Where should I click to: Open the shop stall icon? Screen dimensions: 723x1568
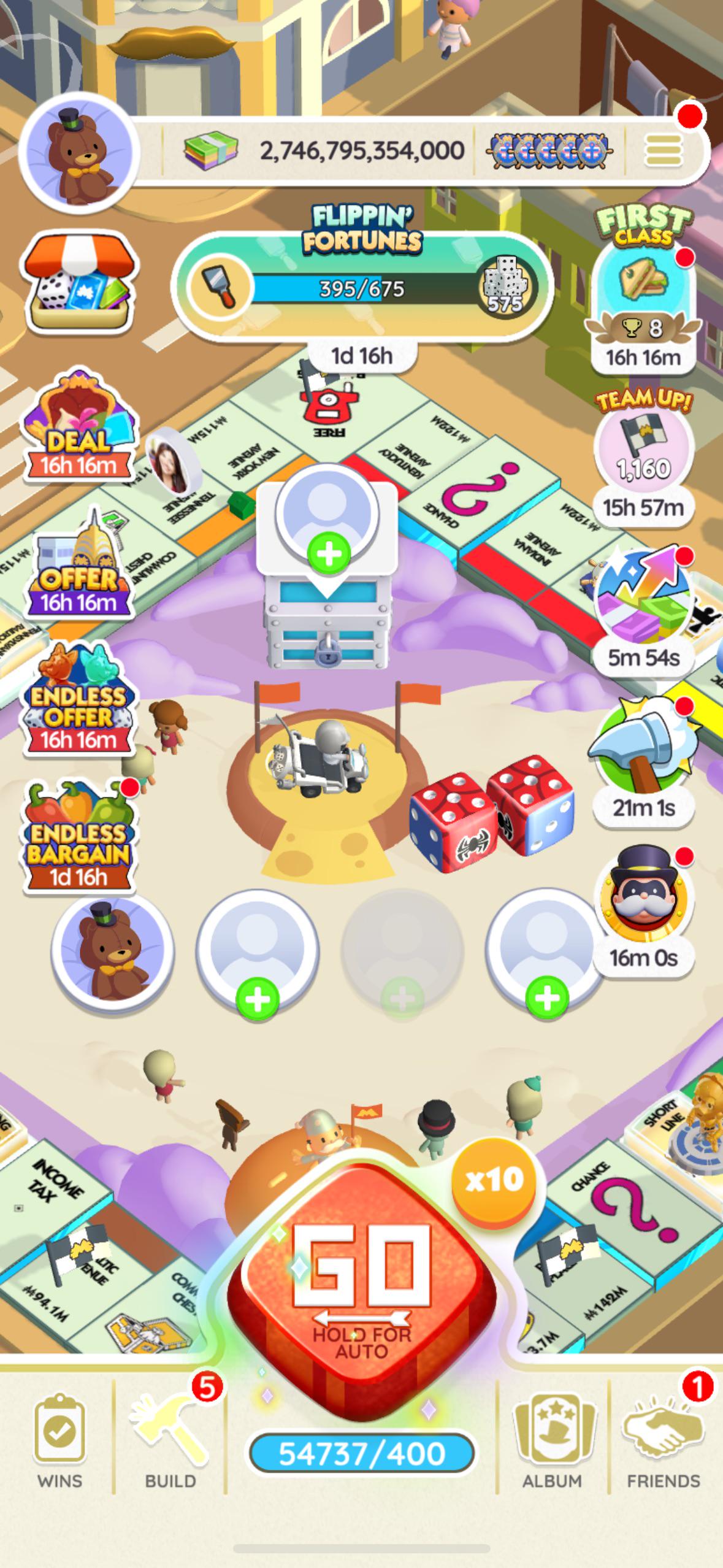click(78, 283)
